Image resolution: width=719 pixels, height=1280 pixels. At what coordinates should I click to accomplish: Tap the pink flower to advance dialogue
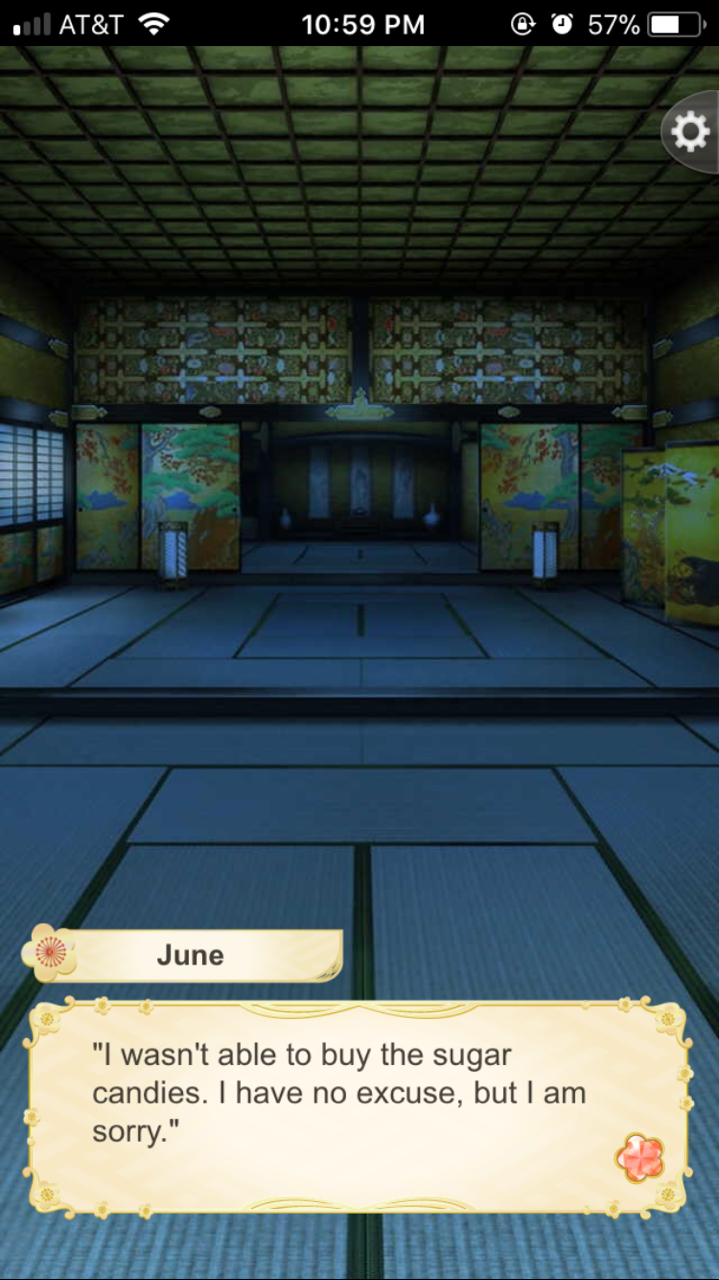pos(640,1157)
